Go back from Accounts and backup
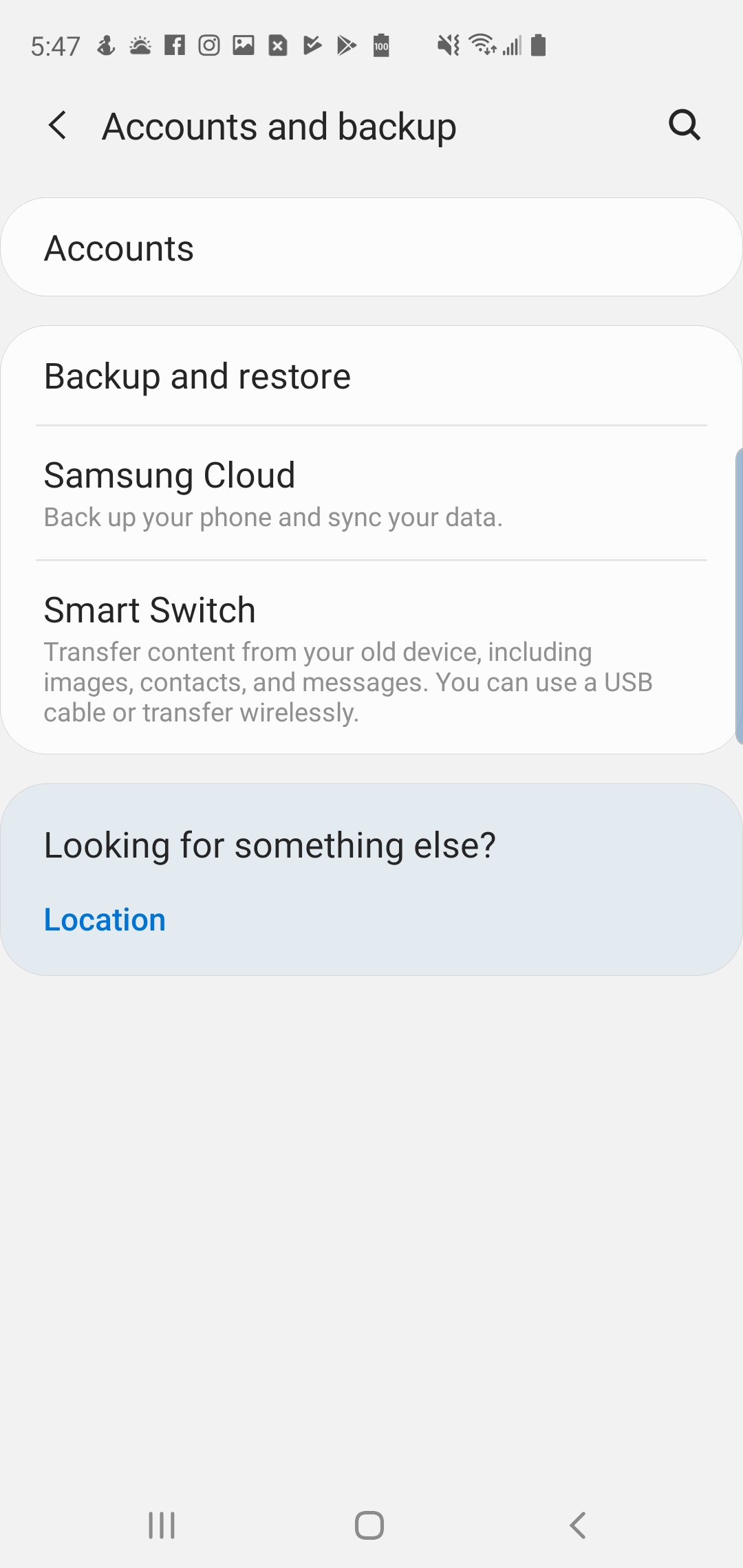This screenshot has height=1568, width=743. click(58, 126)
